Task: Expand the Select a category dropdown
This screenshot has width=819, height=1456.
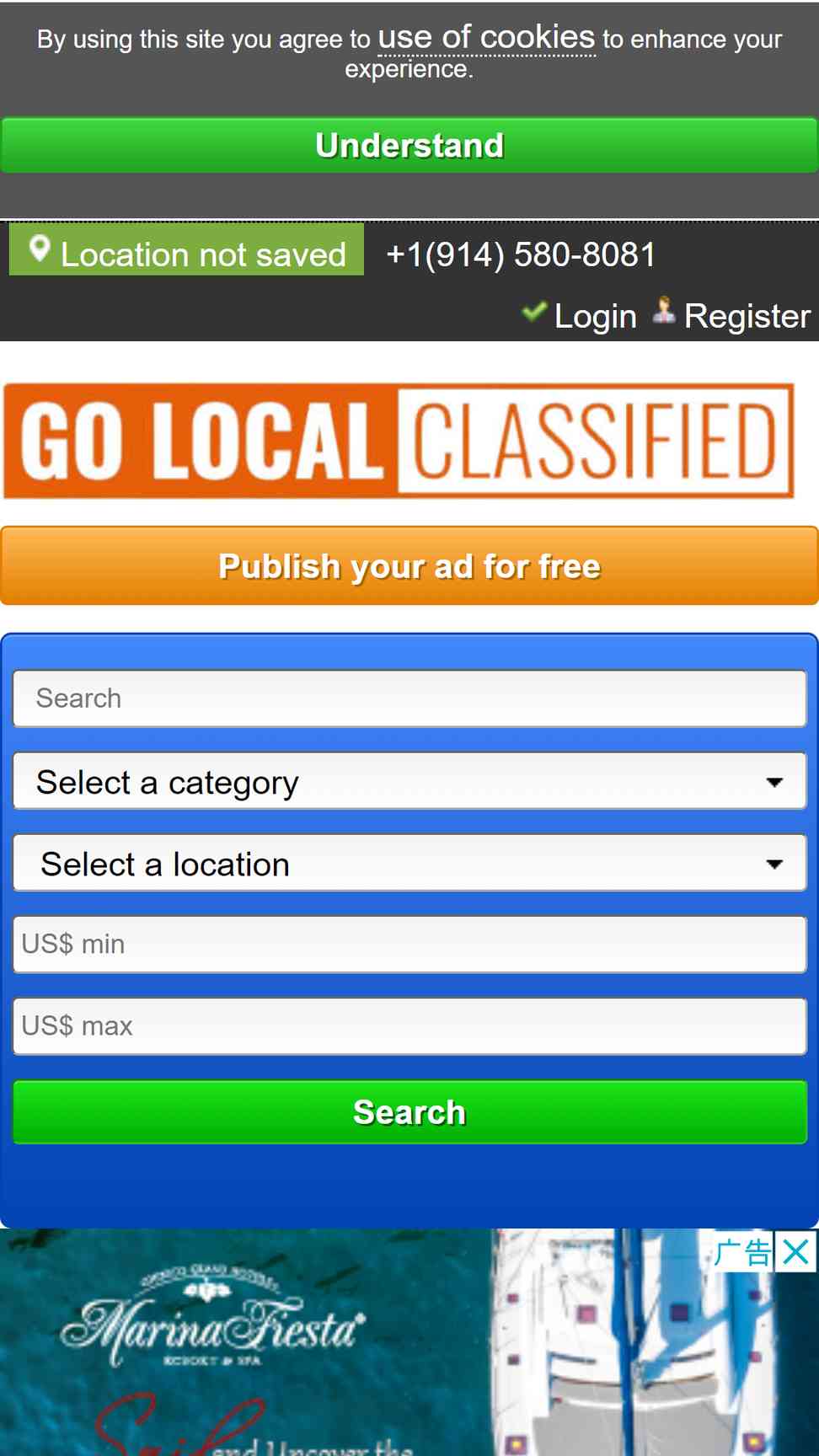Action: pos(410,781)
